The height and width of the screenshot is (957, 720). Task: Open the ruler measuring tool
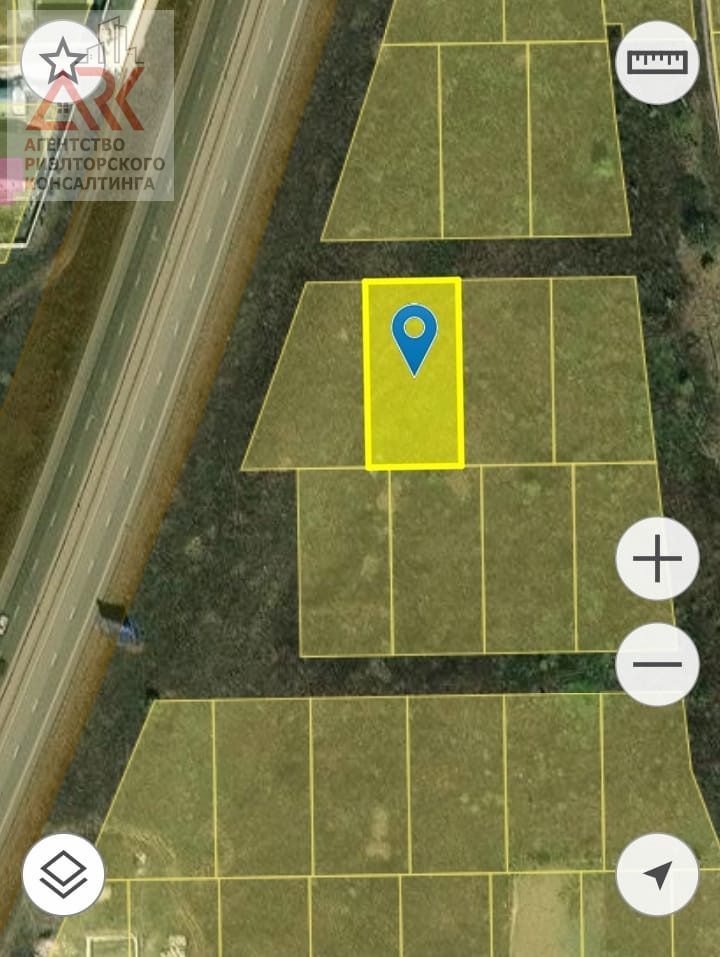(x=657, y=62)
